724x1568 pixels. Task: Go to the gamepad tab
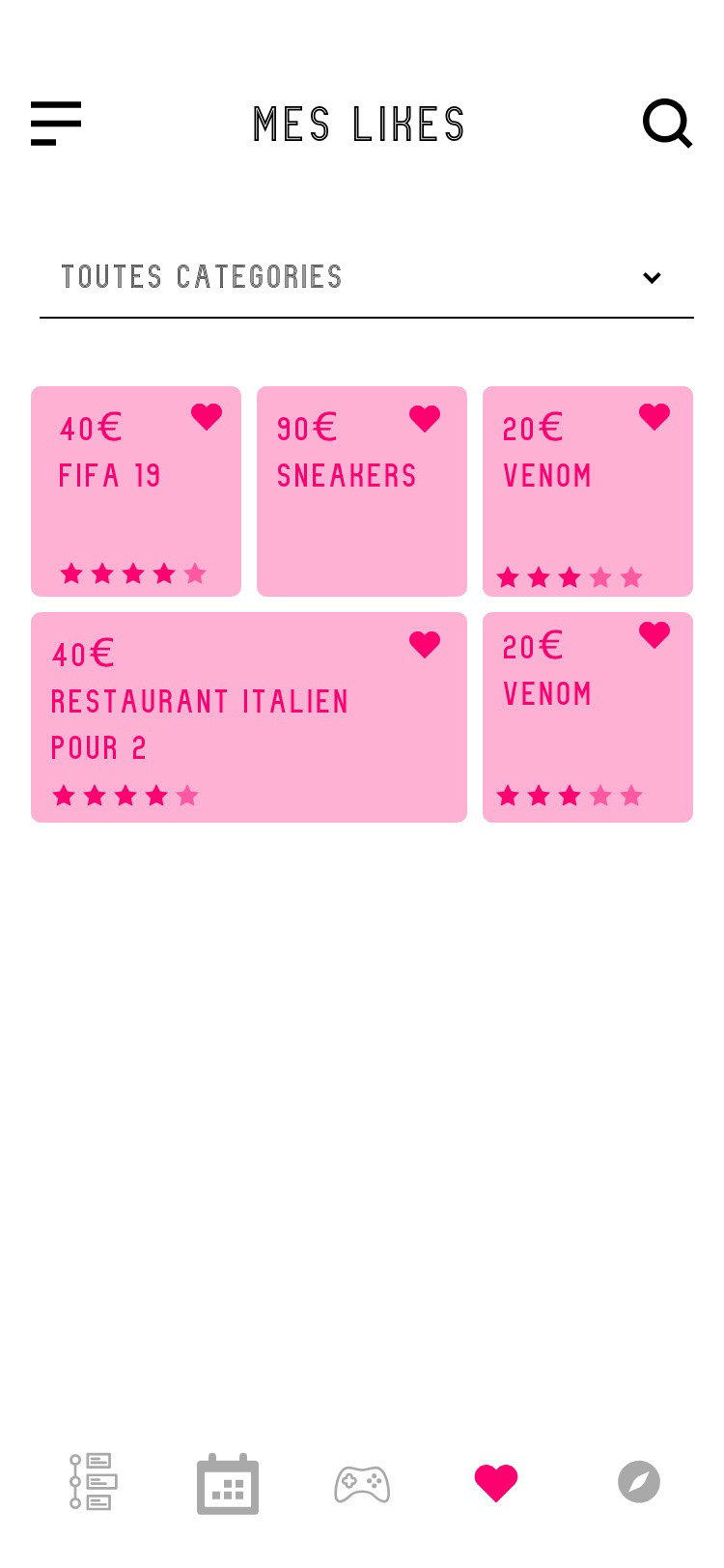(362, 1484)
